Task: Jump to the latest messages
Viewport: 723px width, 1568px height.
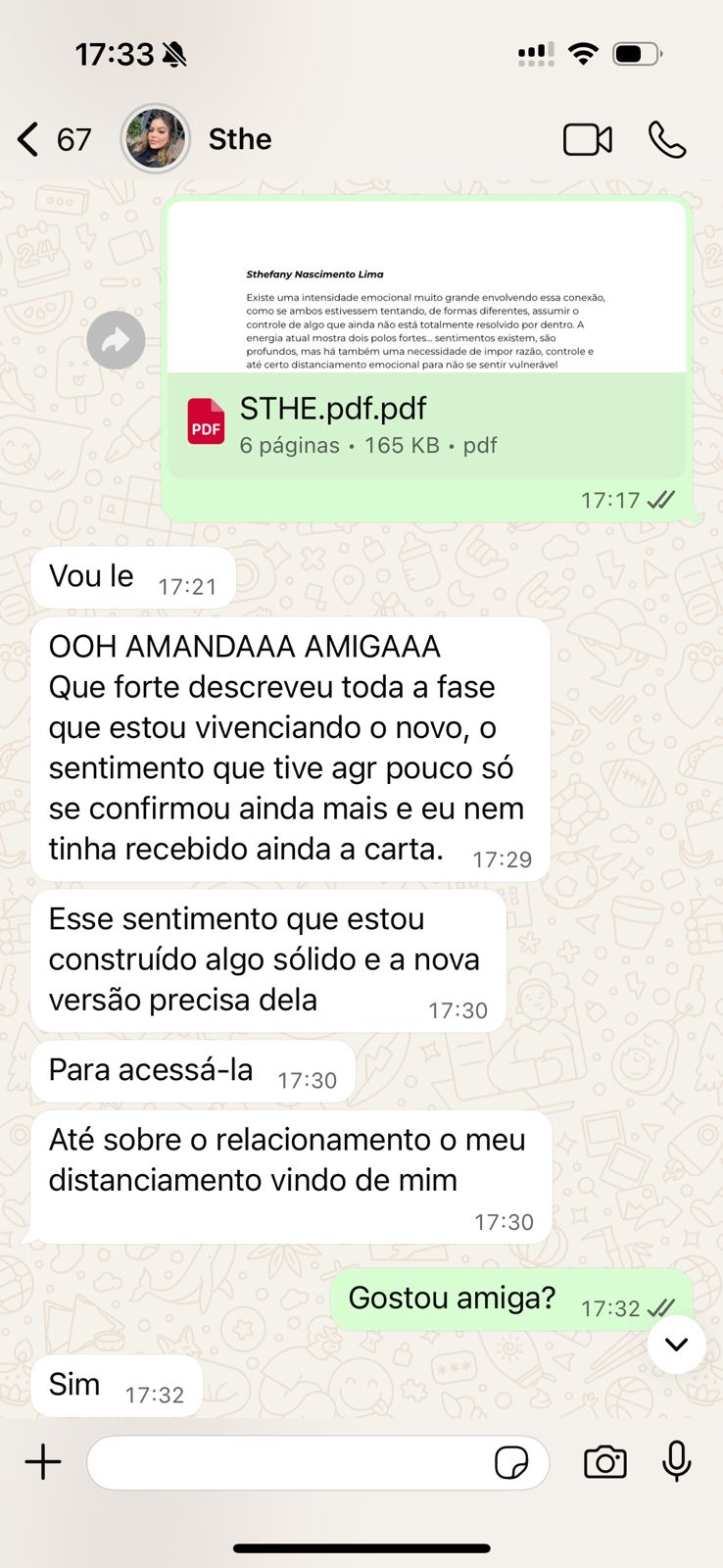Action: click(676, 1344)
